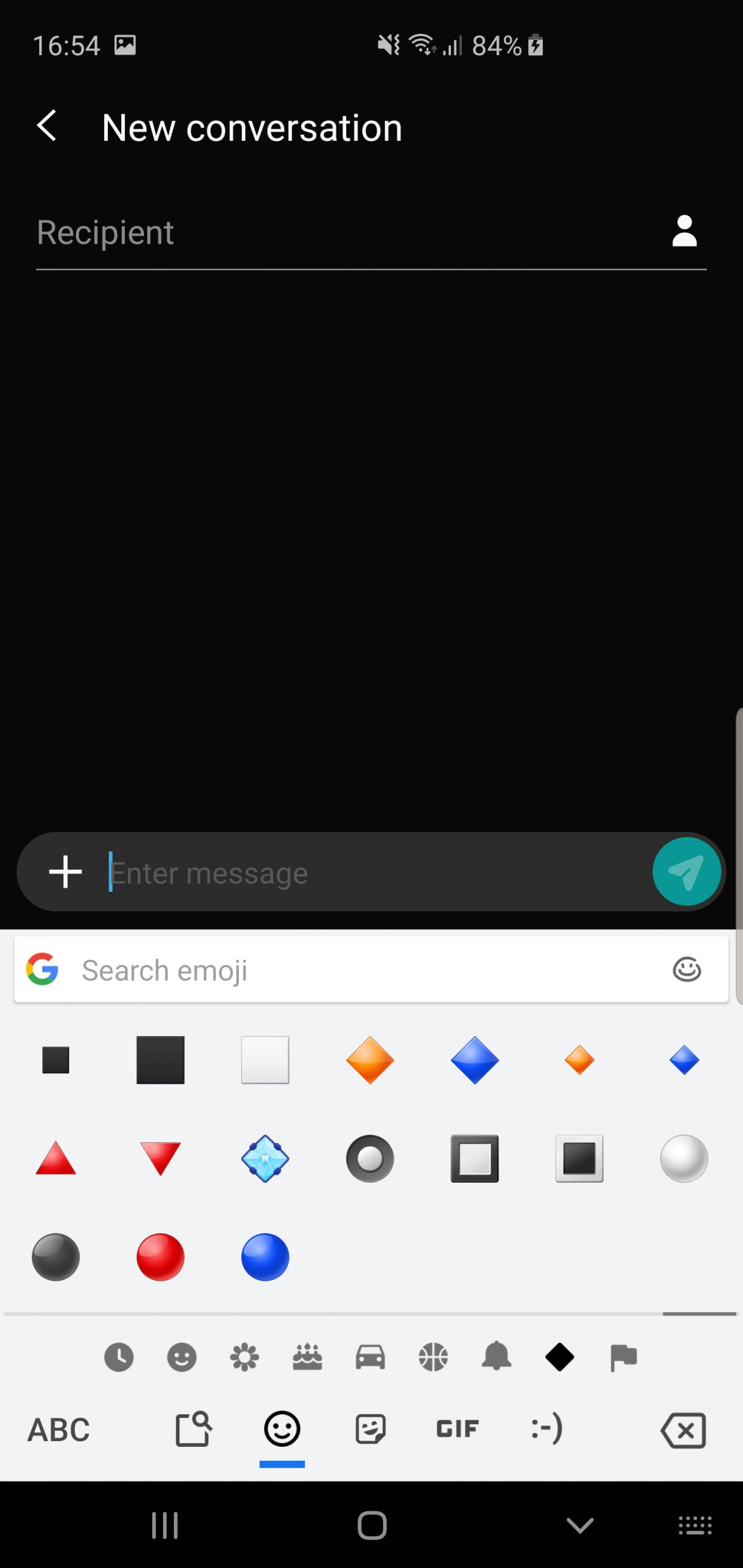This screenshot has height=1568, width=743.
Task: Insert the large orange diamond emoji
Action: click(x=370, y=1060)
